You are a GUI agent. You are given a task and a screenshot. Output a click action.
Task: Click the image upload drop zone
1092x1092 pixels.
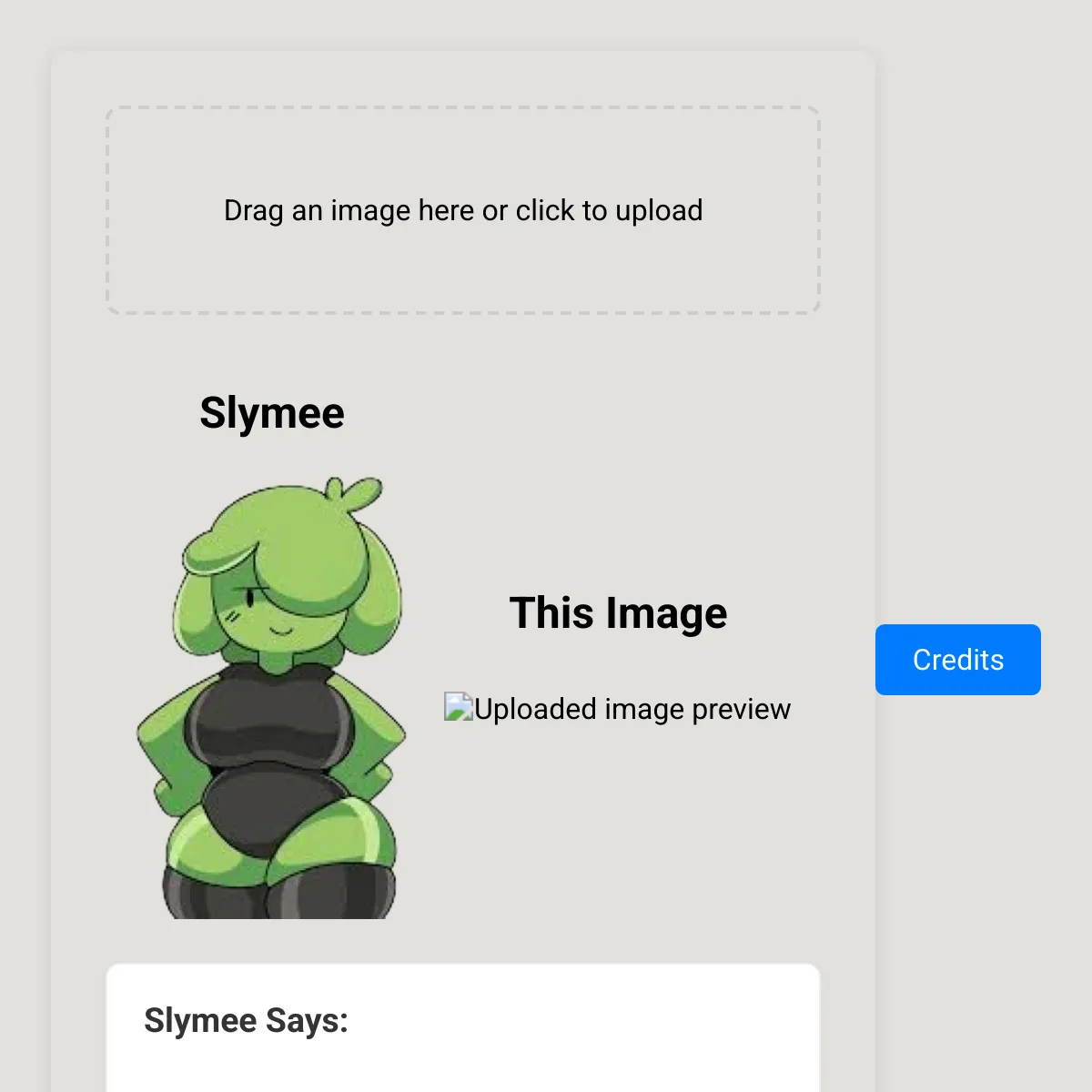tap(463, 210)
